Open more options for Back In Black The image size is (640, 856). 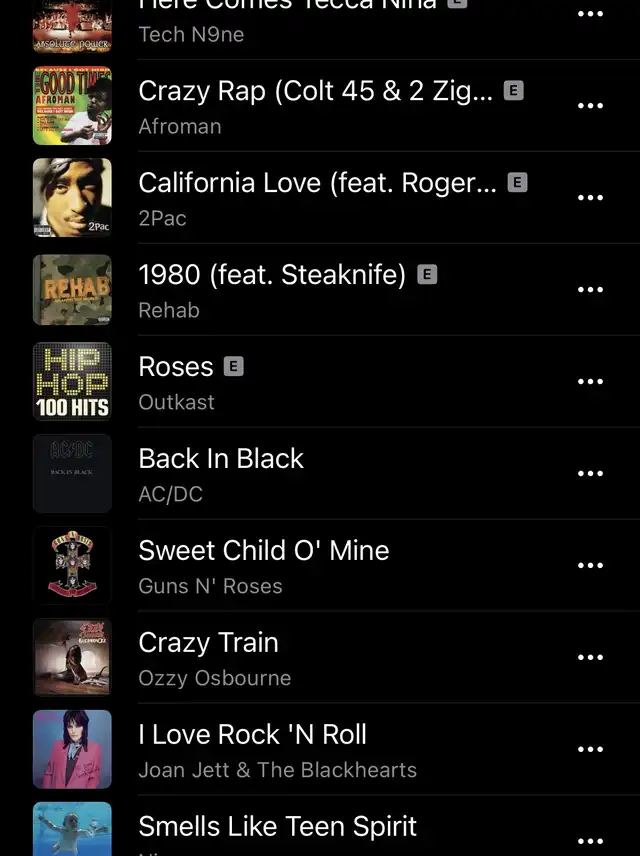tap(590, 474)
